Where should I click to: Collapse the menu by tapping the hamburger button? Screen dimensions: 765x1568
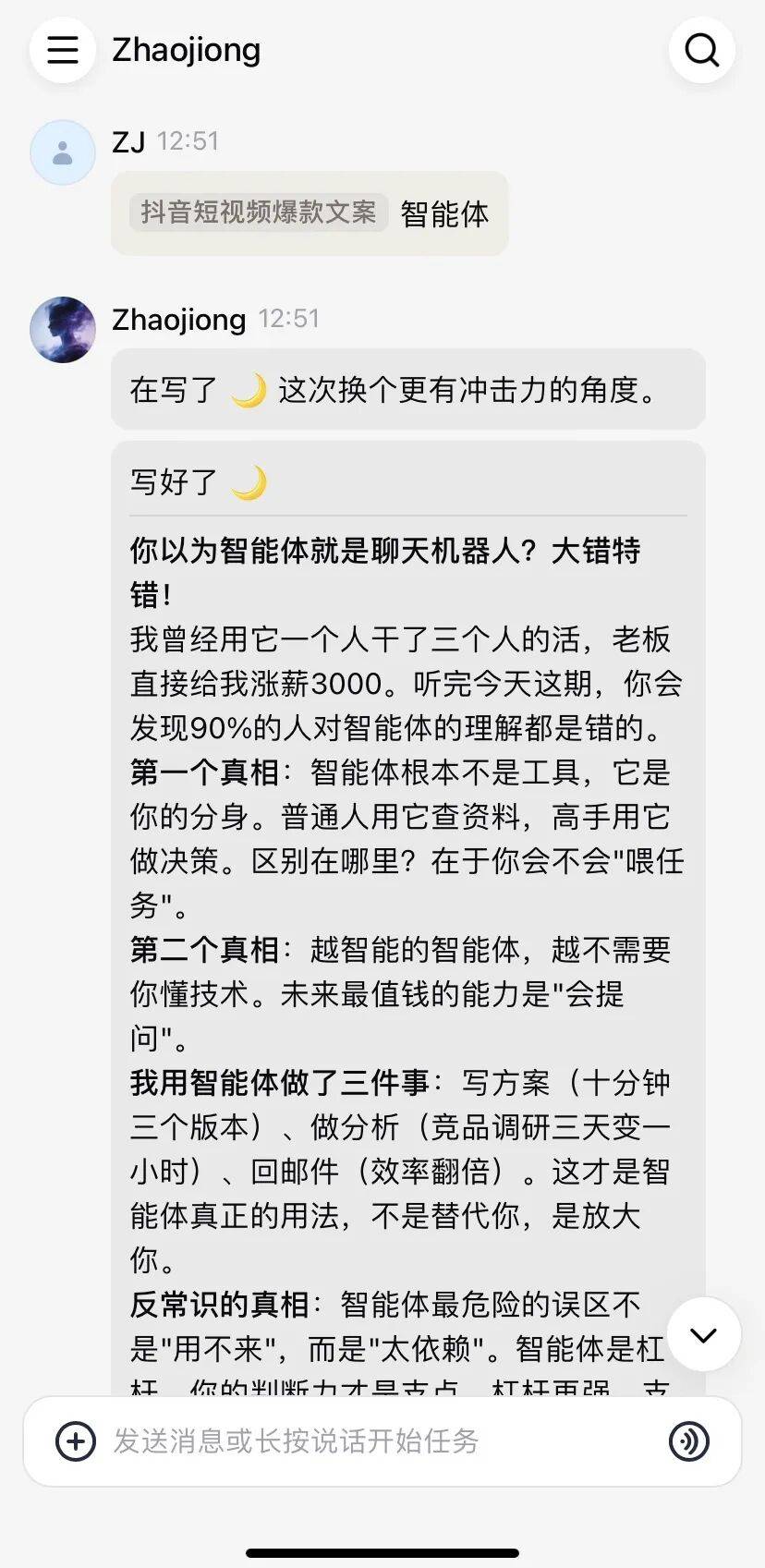[x=62, y=50]
